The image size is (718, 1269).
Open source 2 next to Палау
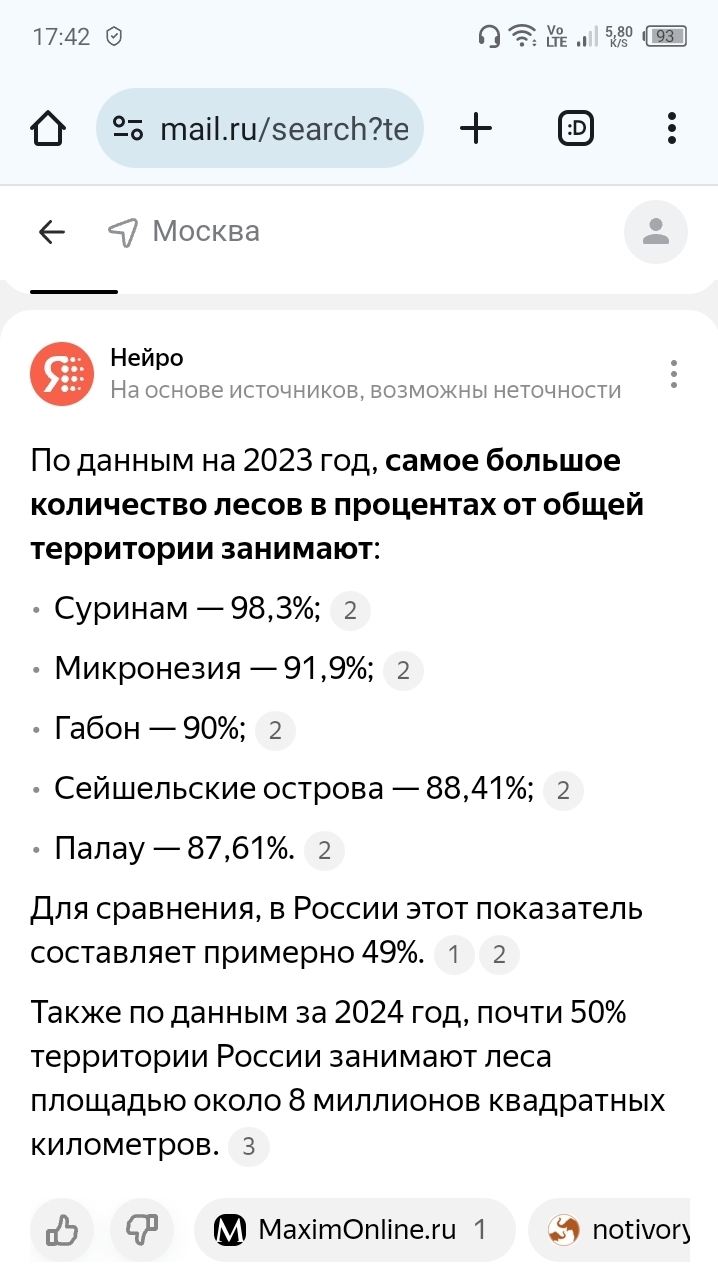(324, 851)
